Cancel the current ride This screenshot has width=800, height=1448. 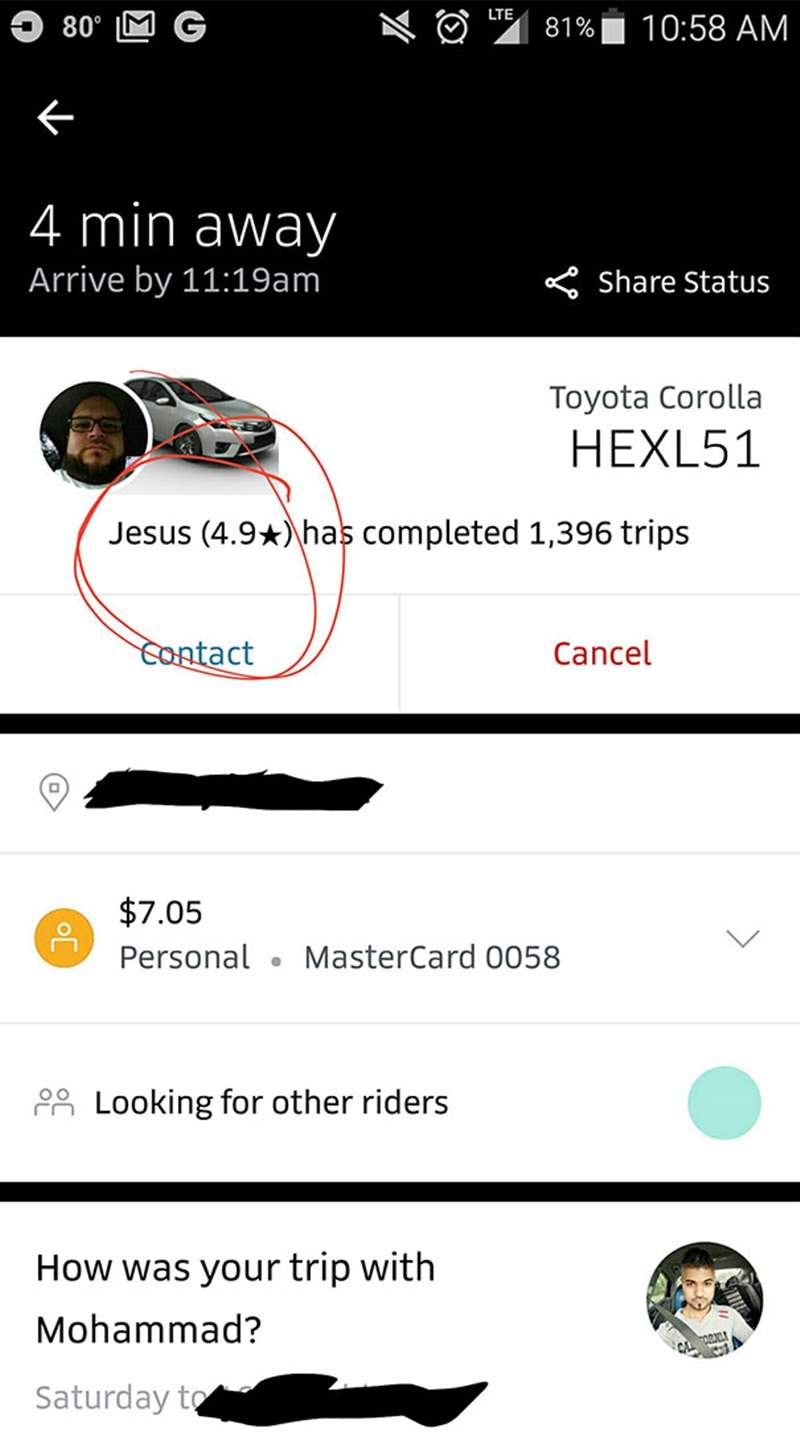click(601, 653)
